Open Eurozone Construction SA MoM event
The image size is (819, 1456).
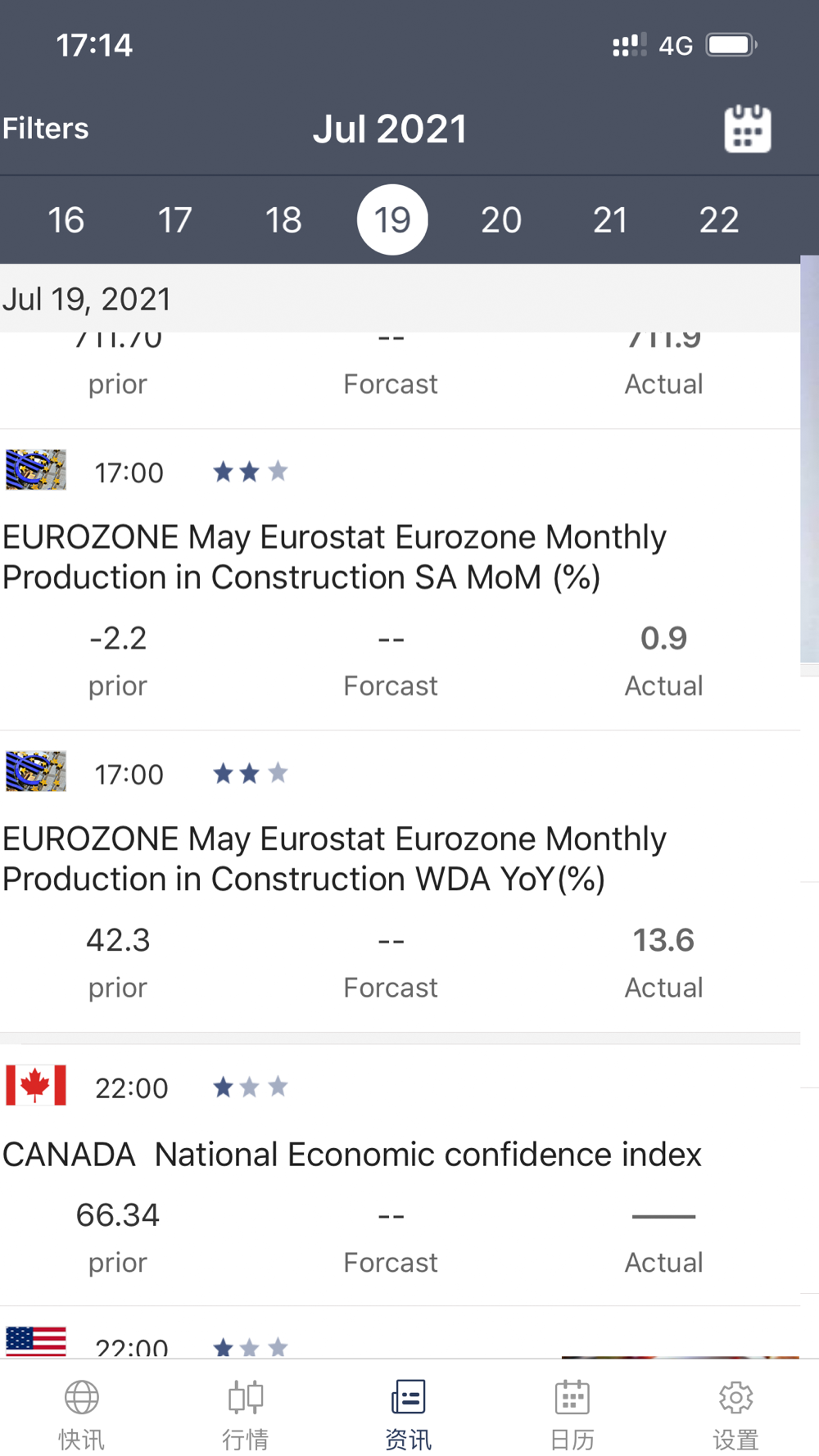point(400,580)
